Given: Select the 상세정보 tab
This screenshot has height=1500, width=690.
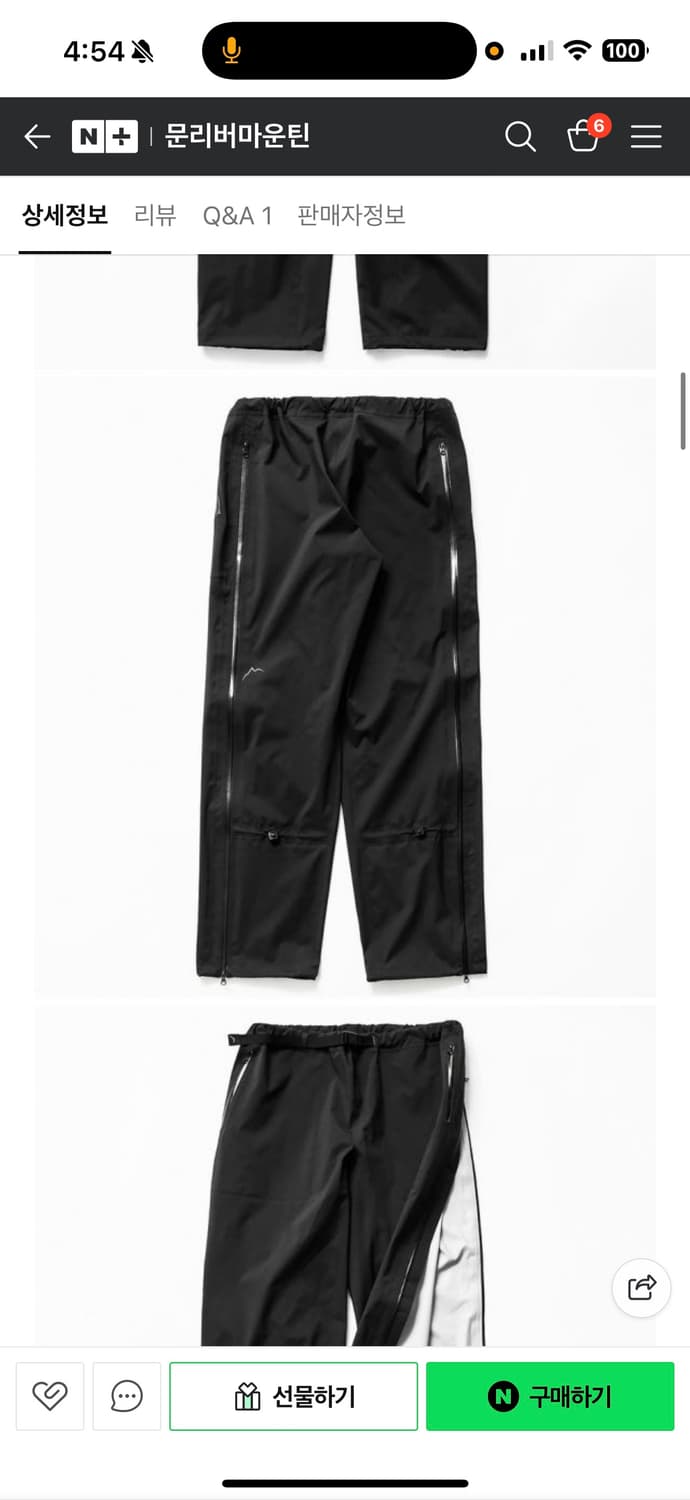Looking at the screenshot, I should click(x=65, y=215).
